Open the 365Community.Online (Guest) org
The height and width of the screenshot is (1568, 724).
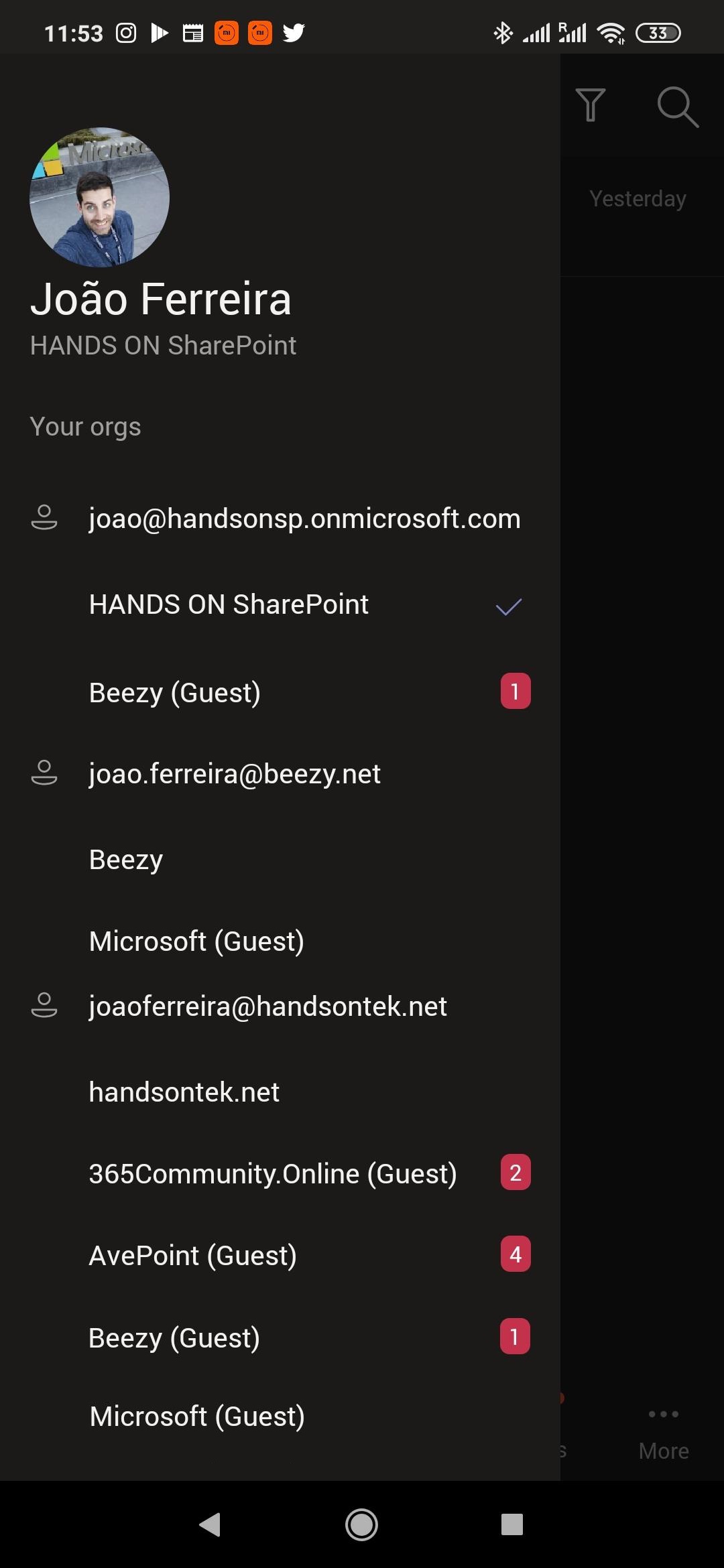click(273, 1174)
